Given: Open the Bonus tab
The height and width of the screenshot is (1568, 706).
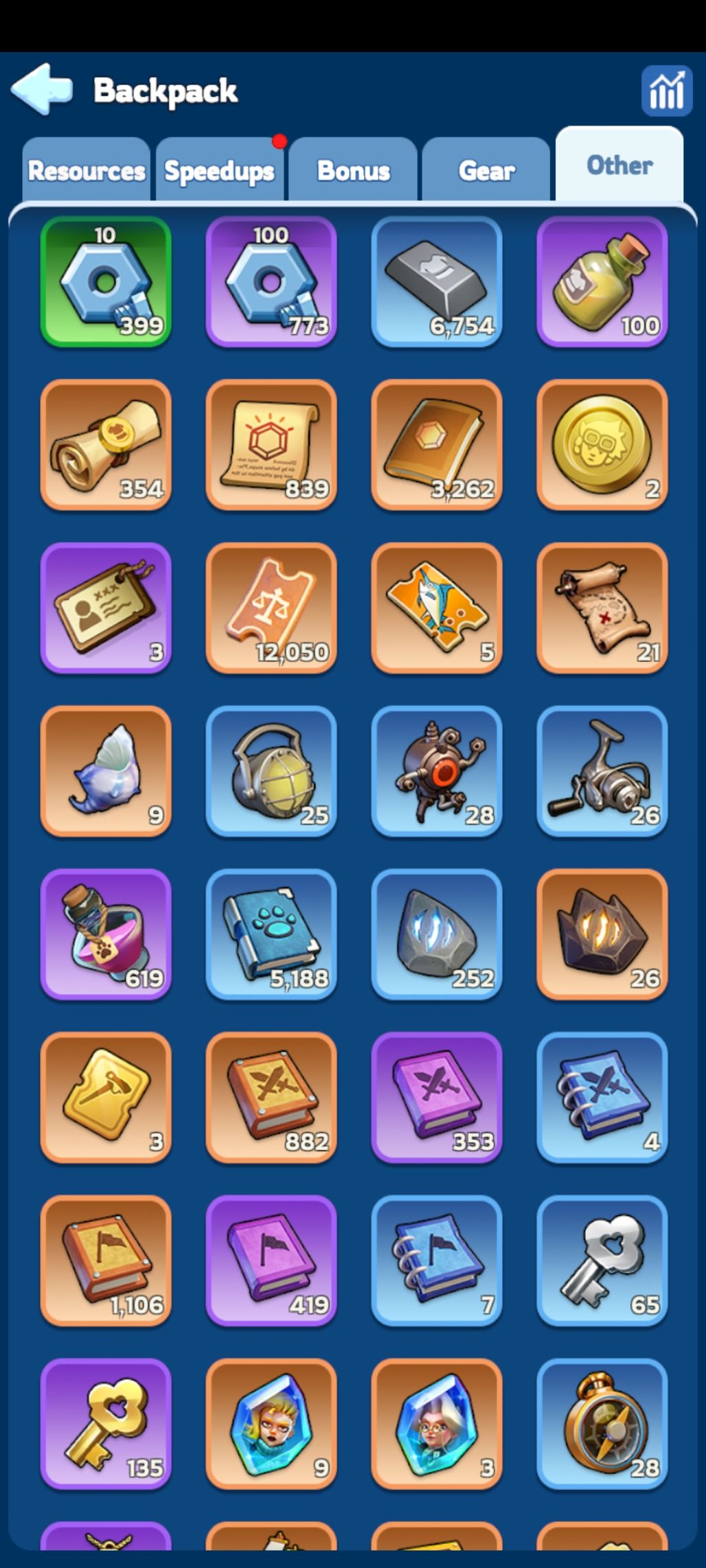Looking at the screenshot, I should click(353, 170).
